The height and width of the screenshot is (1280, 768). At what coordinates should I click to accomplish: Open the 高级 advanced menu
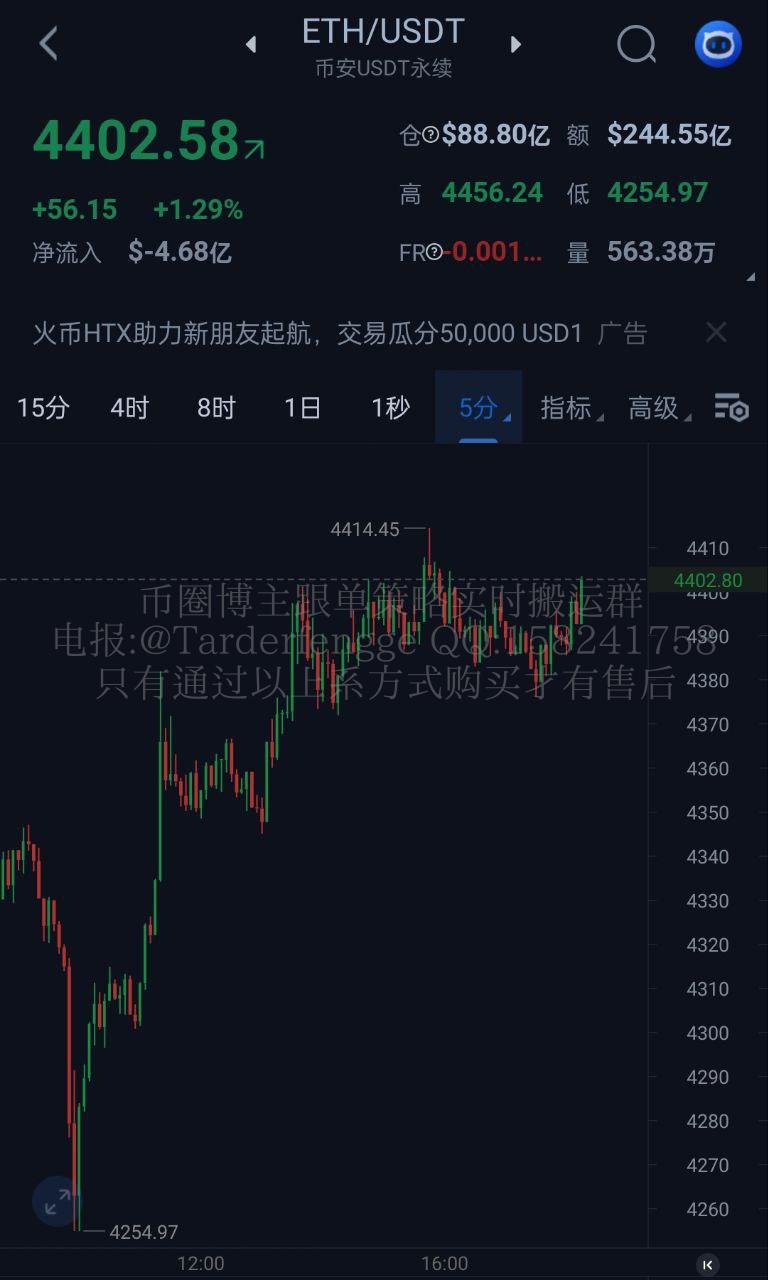click(x=655, y=408)
